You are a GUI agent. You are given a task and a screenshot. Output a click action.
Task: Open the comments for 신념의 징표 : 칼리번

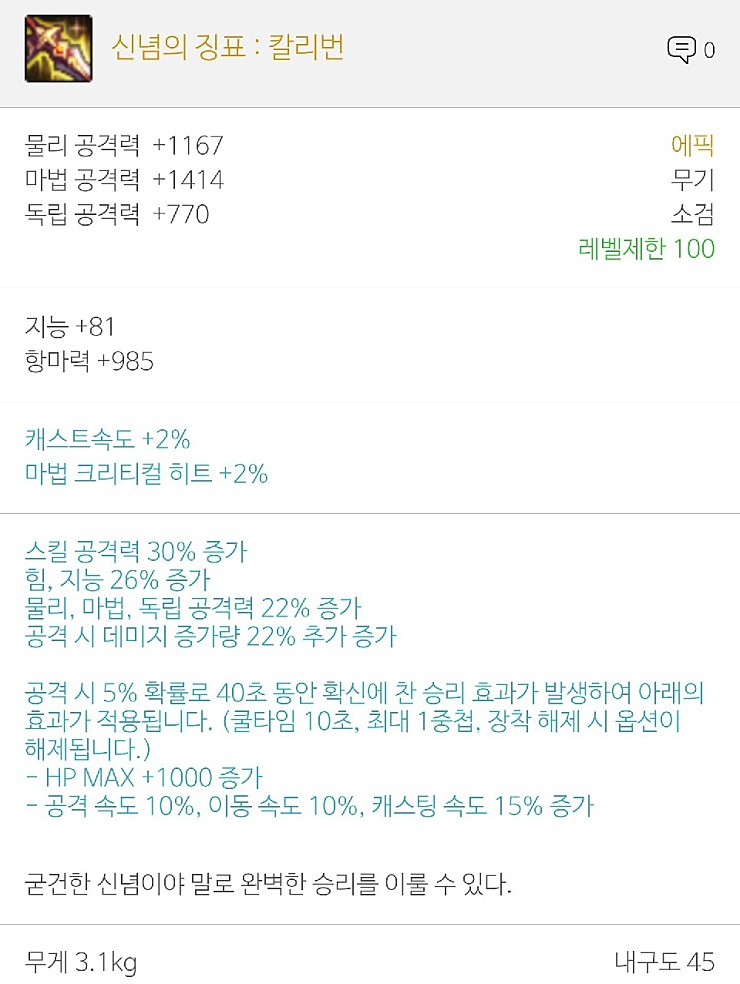pos(683,50)
